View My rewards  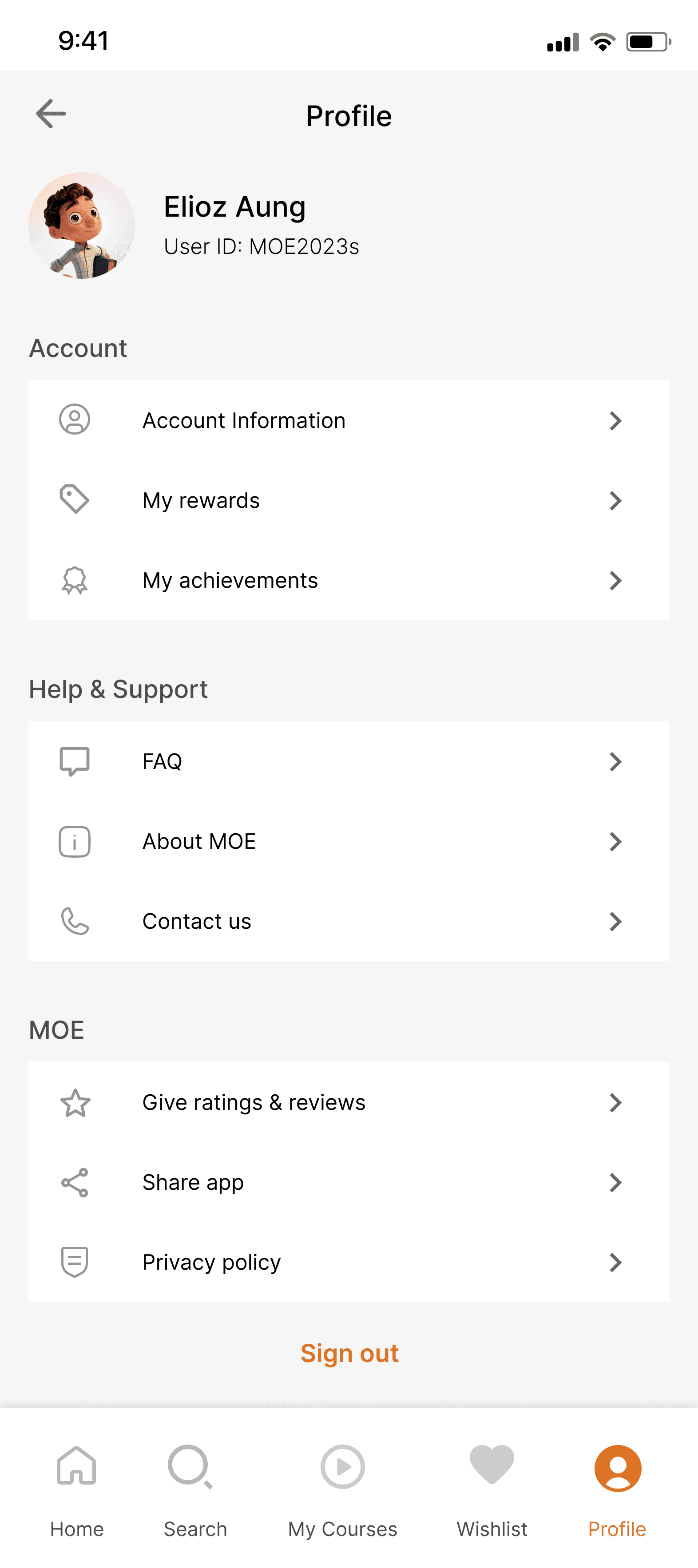pos(349,500)
